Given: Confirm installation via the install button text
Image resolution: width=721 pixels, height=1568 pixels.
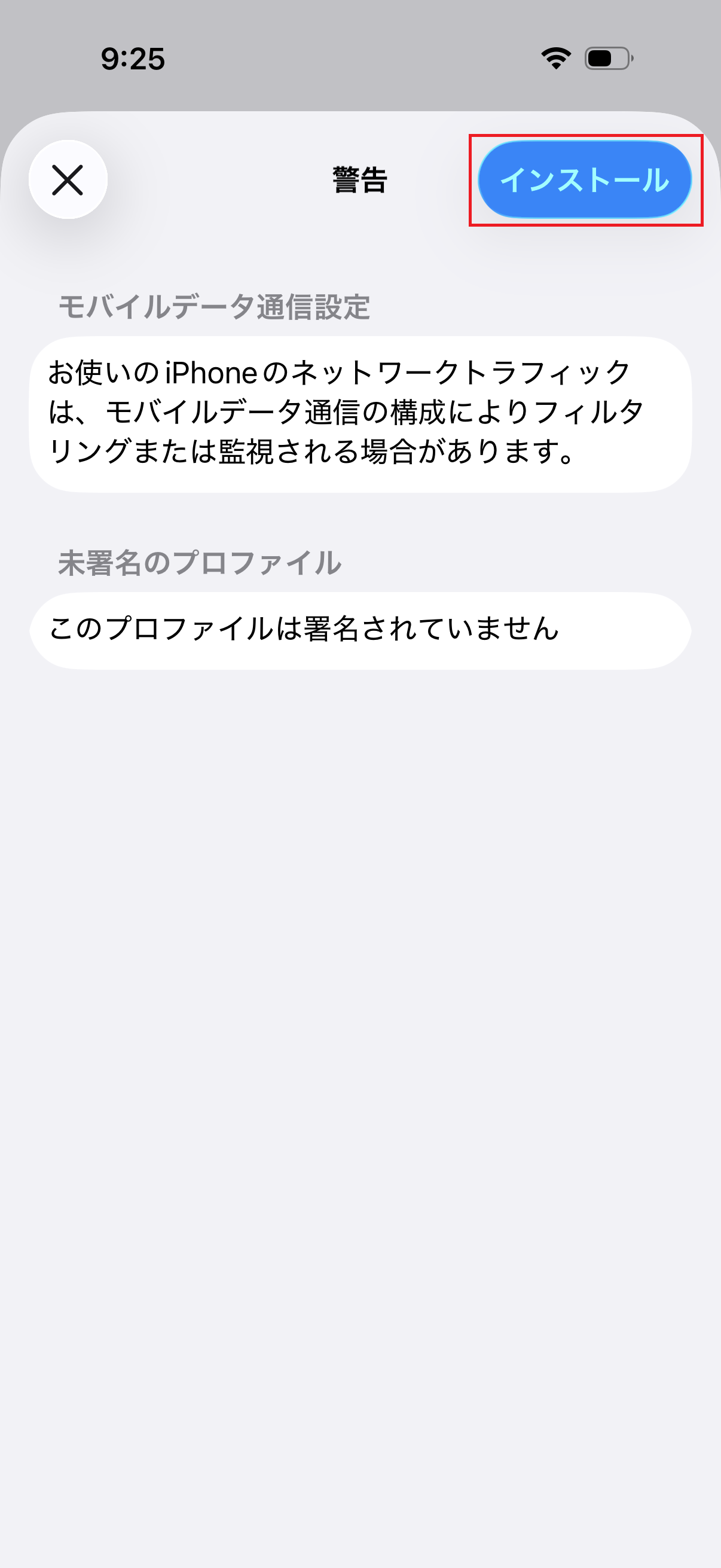Looking at the screenshot, I should [x=586, y=180].
